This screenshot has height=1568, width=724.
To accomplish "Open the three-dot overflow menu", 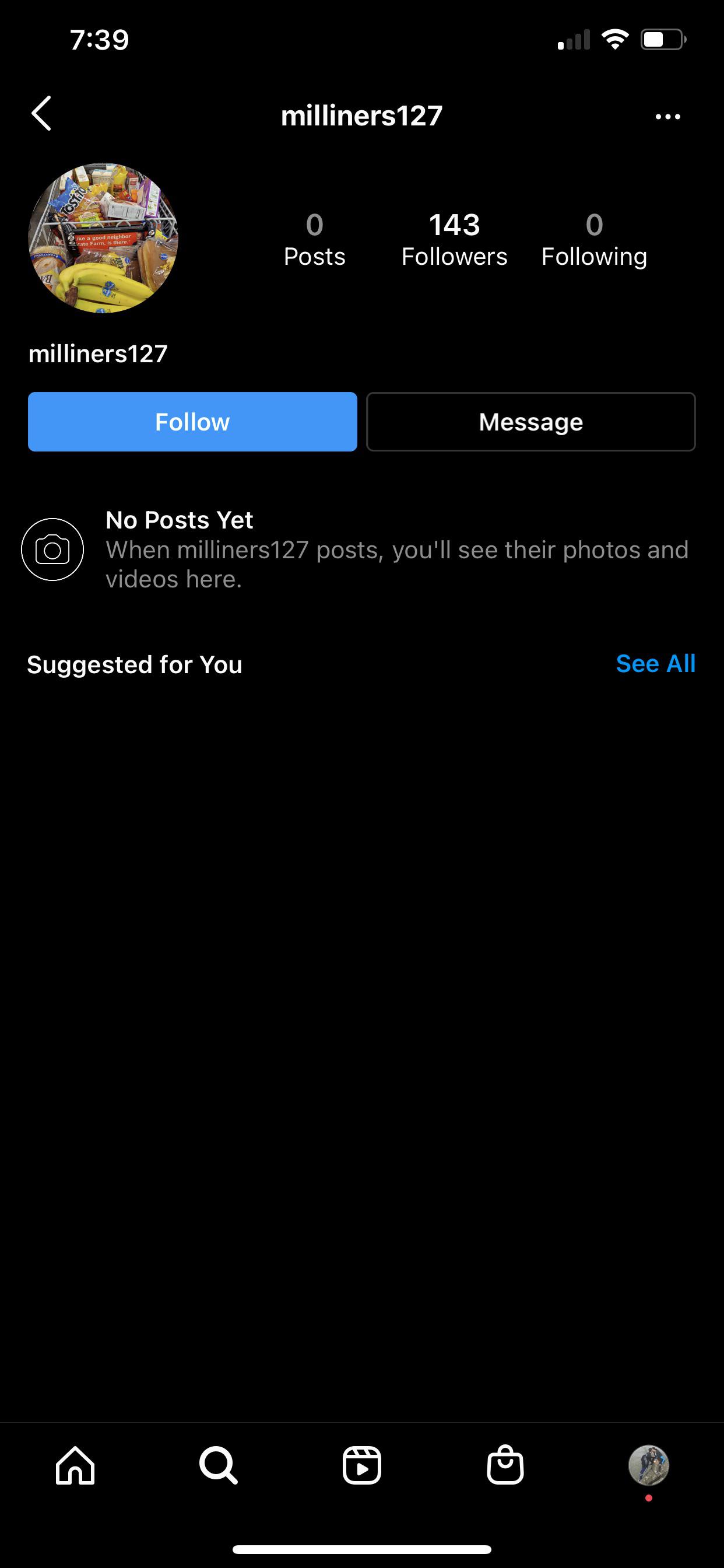I will point(667,116).
